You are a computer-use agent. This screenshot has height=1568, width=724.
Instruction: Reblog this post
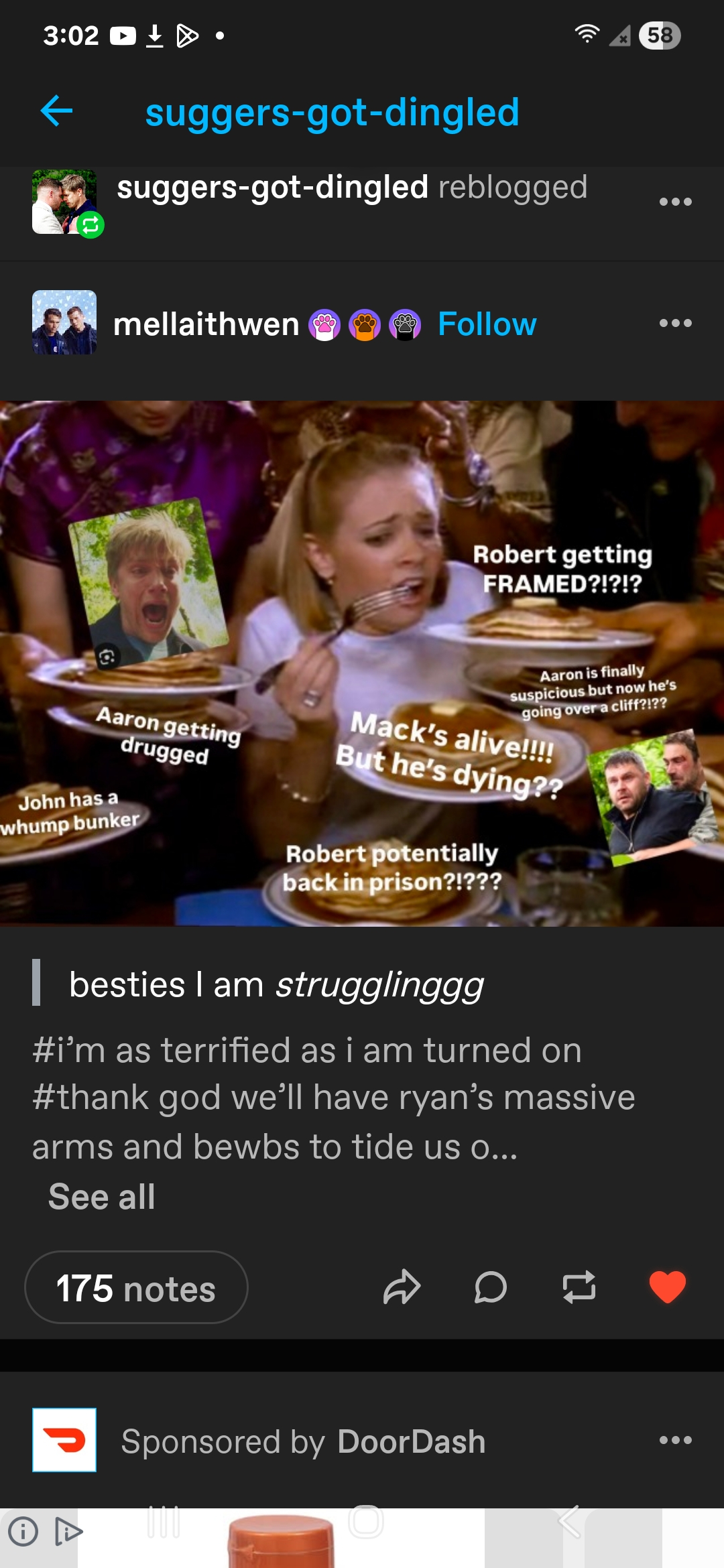(x=579, y=1287)
